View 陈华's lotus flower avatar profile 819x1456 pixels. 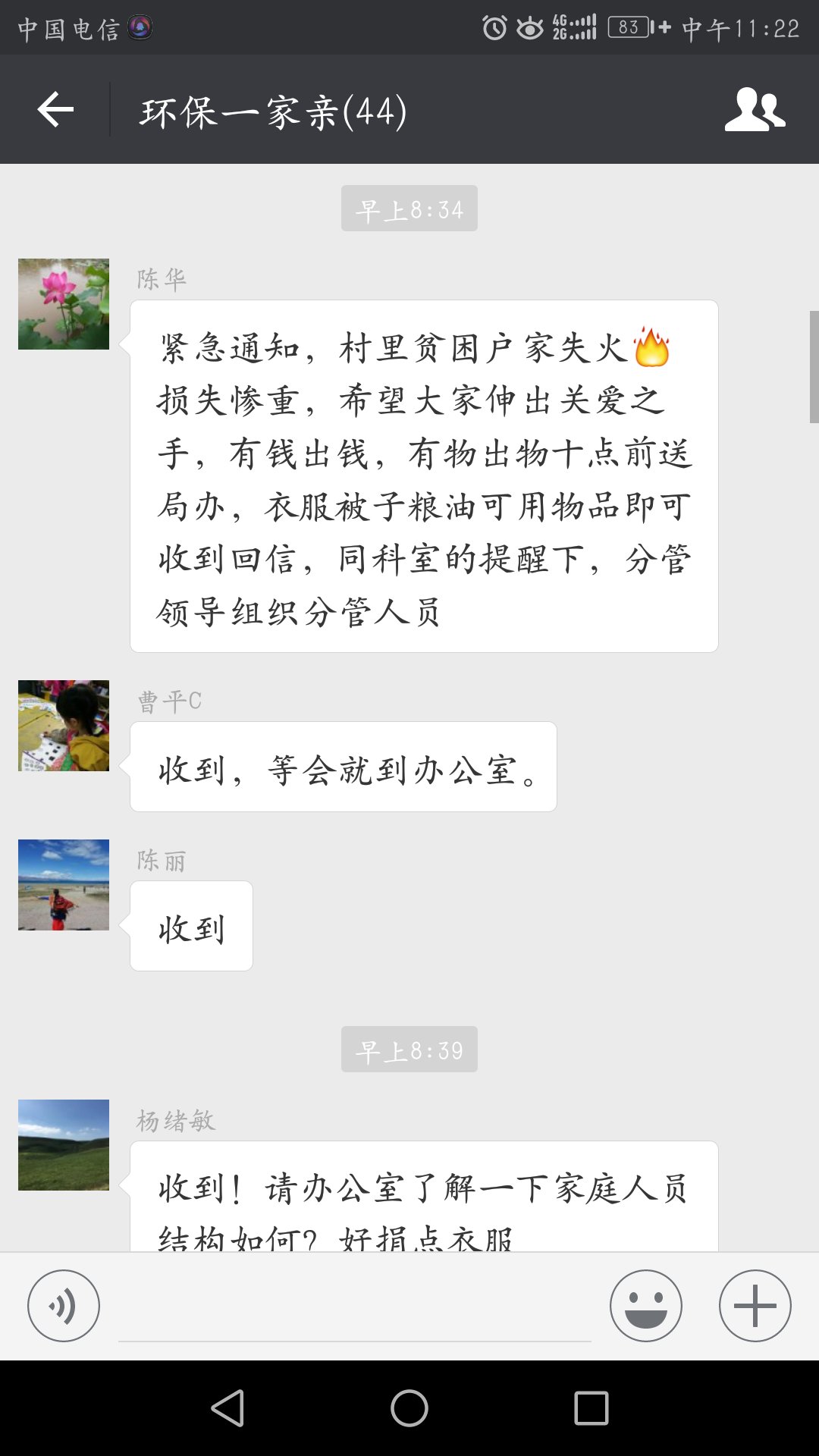[64, 304]
